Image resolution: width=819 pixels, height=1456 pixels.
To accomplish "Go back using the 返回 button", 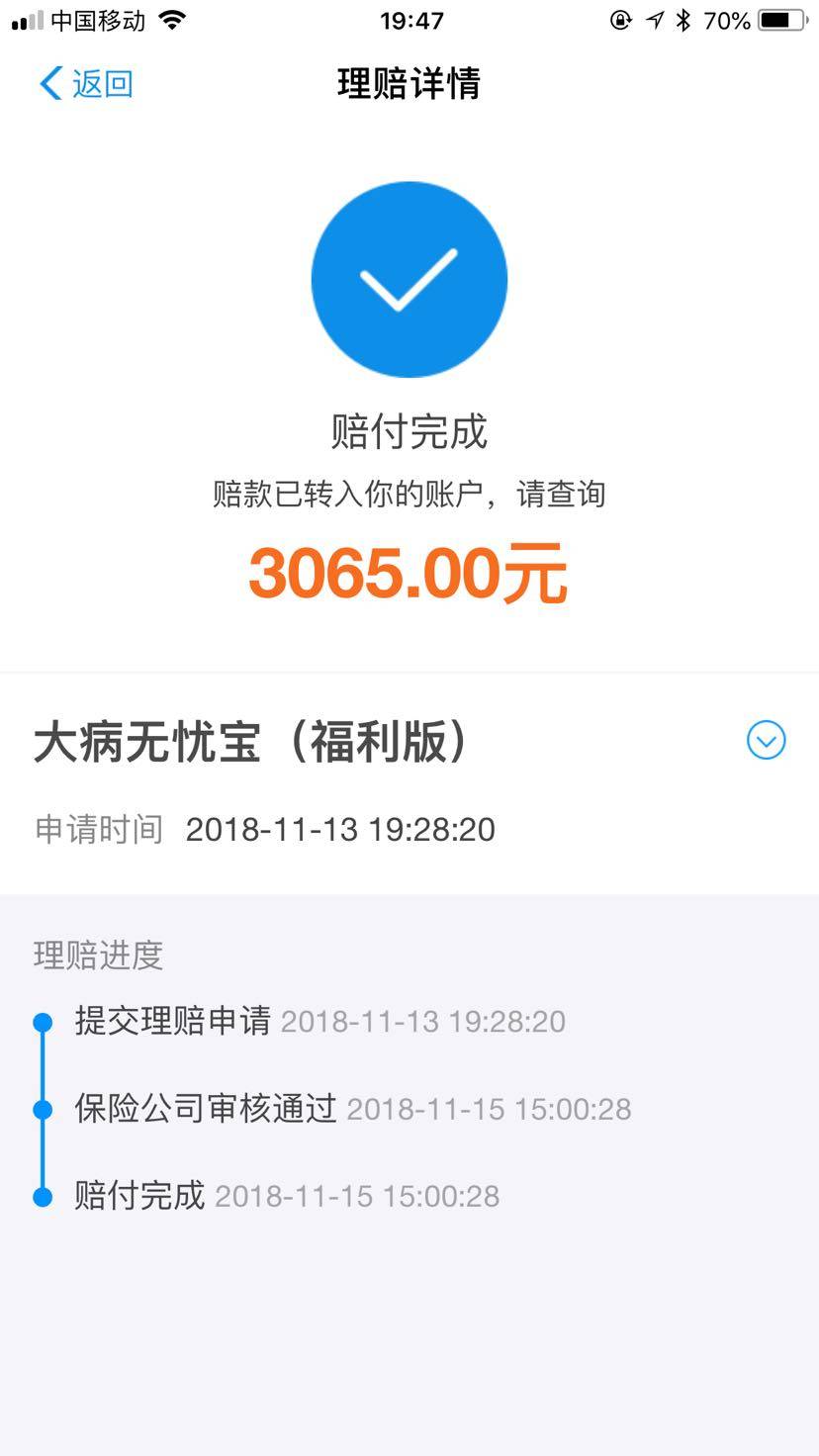I will [x=85, y=83].
